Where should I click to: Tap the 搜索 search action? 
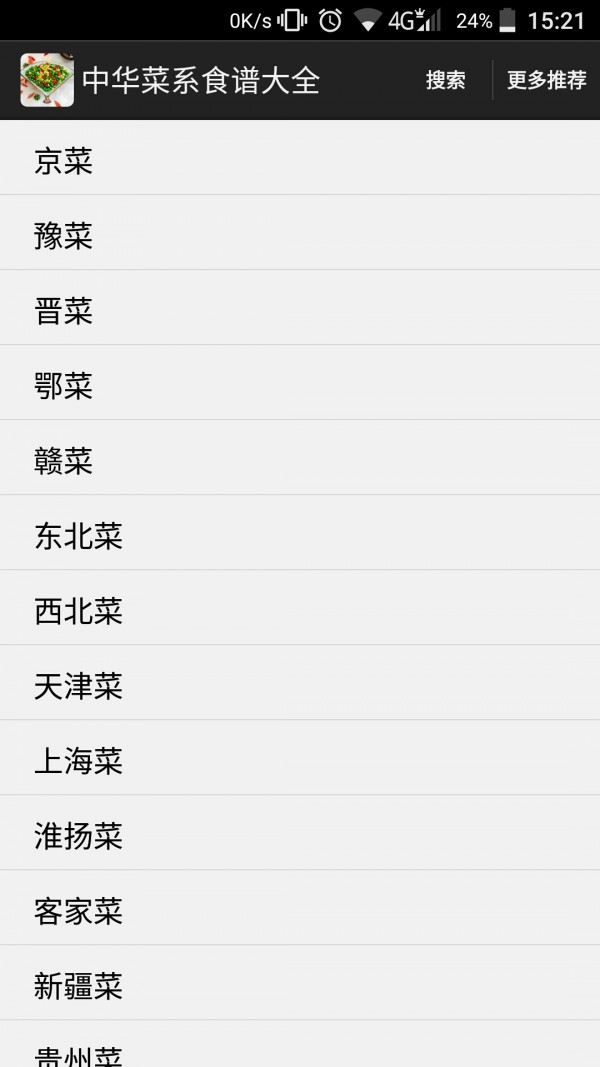click(x=445, y=81)
